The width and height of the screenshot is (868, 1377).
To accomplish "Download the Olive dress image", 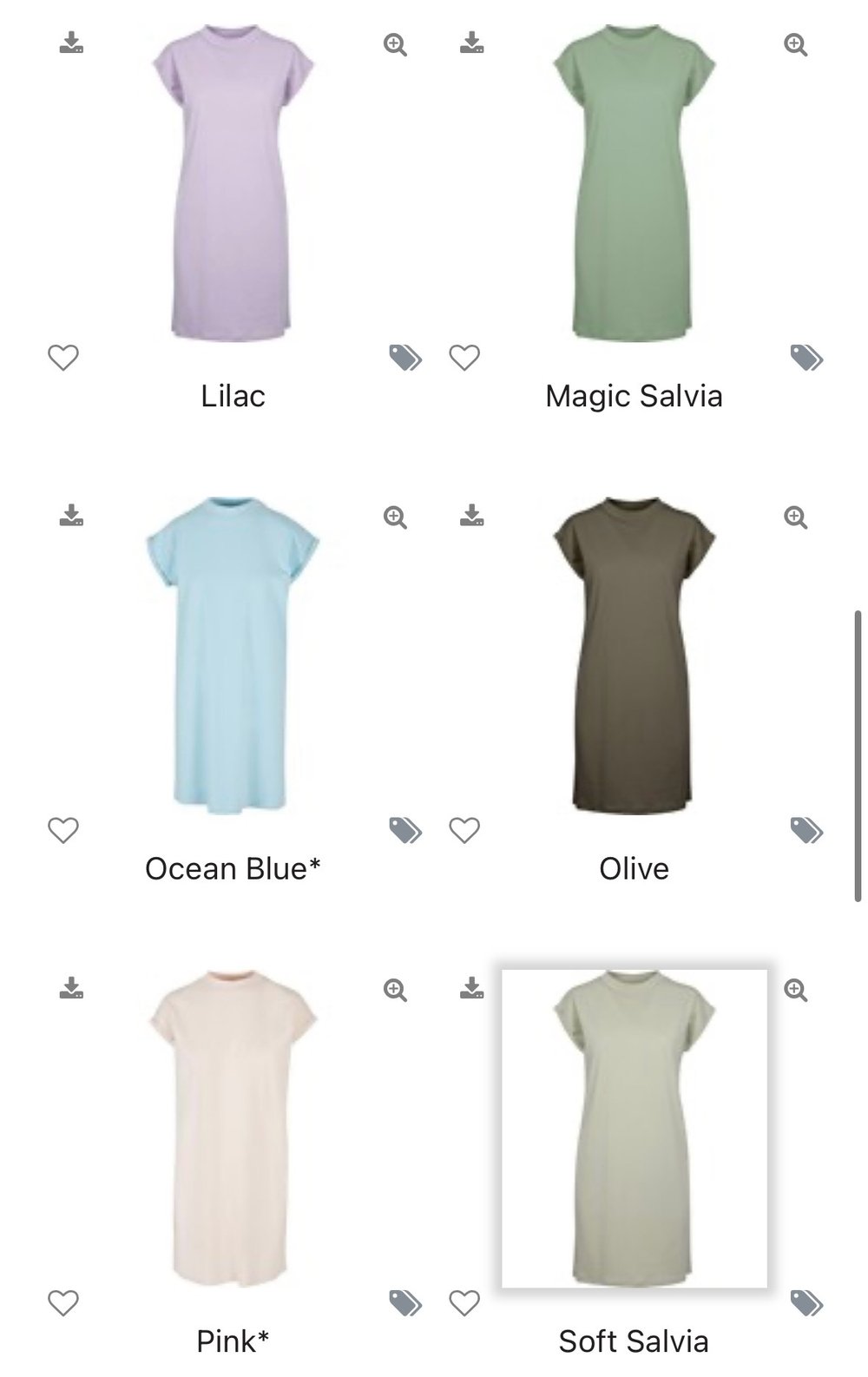I will tap(472, 517).
